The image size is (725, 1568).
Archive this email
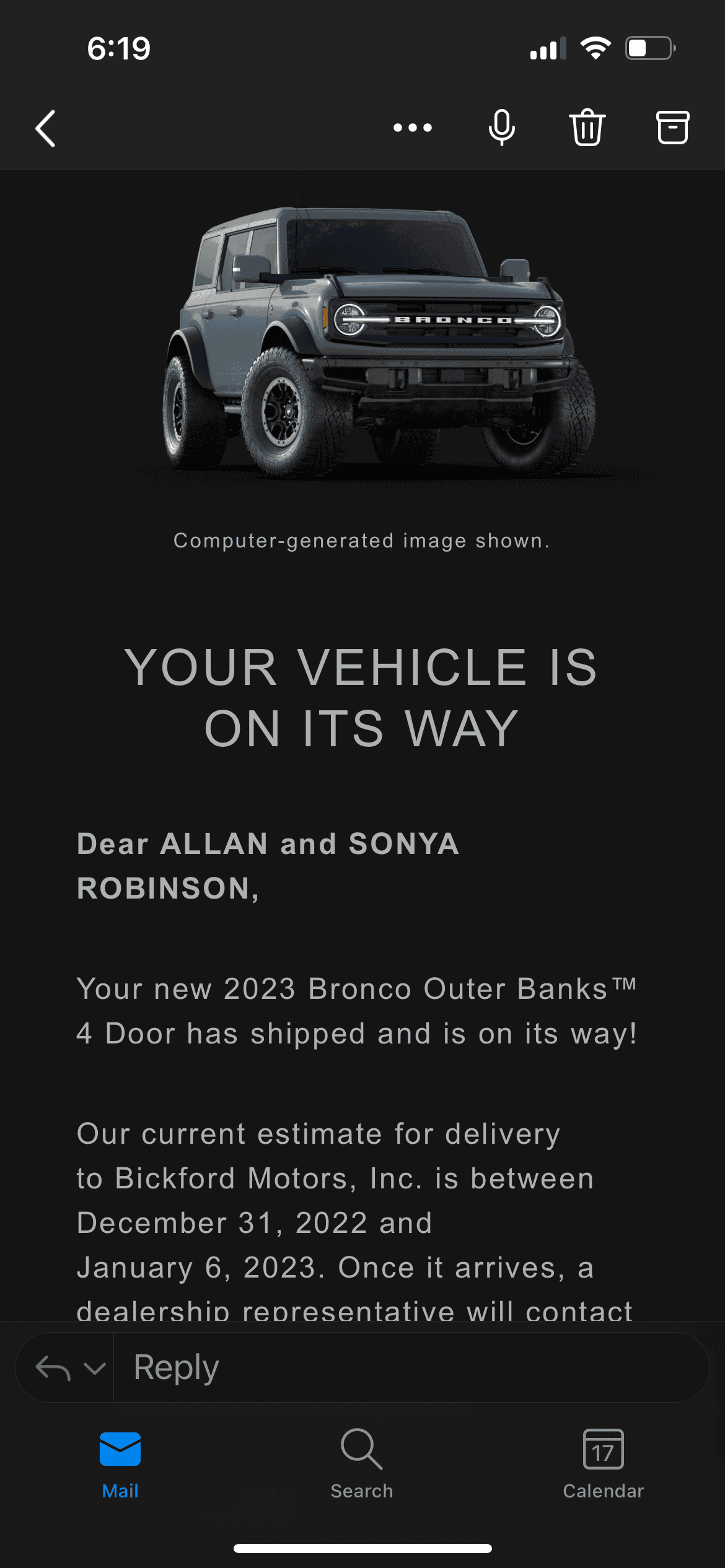click(x=672, y=128)
